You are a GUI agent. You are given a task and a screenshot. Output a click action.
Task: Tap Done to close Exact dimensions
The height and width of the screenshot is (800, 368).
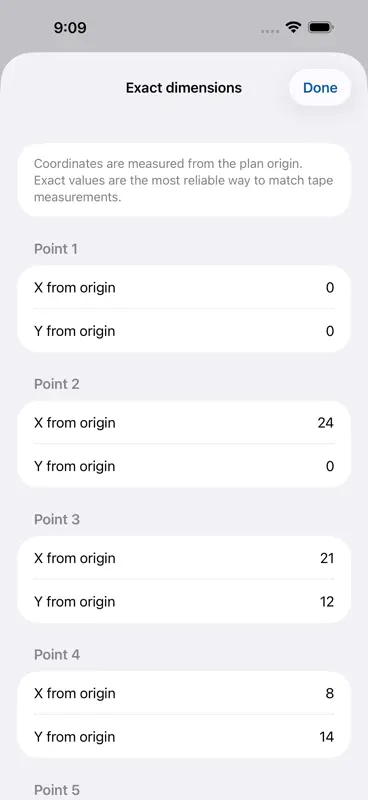coord(320,88)
